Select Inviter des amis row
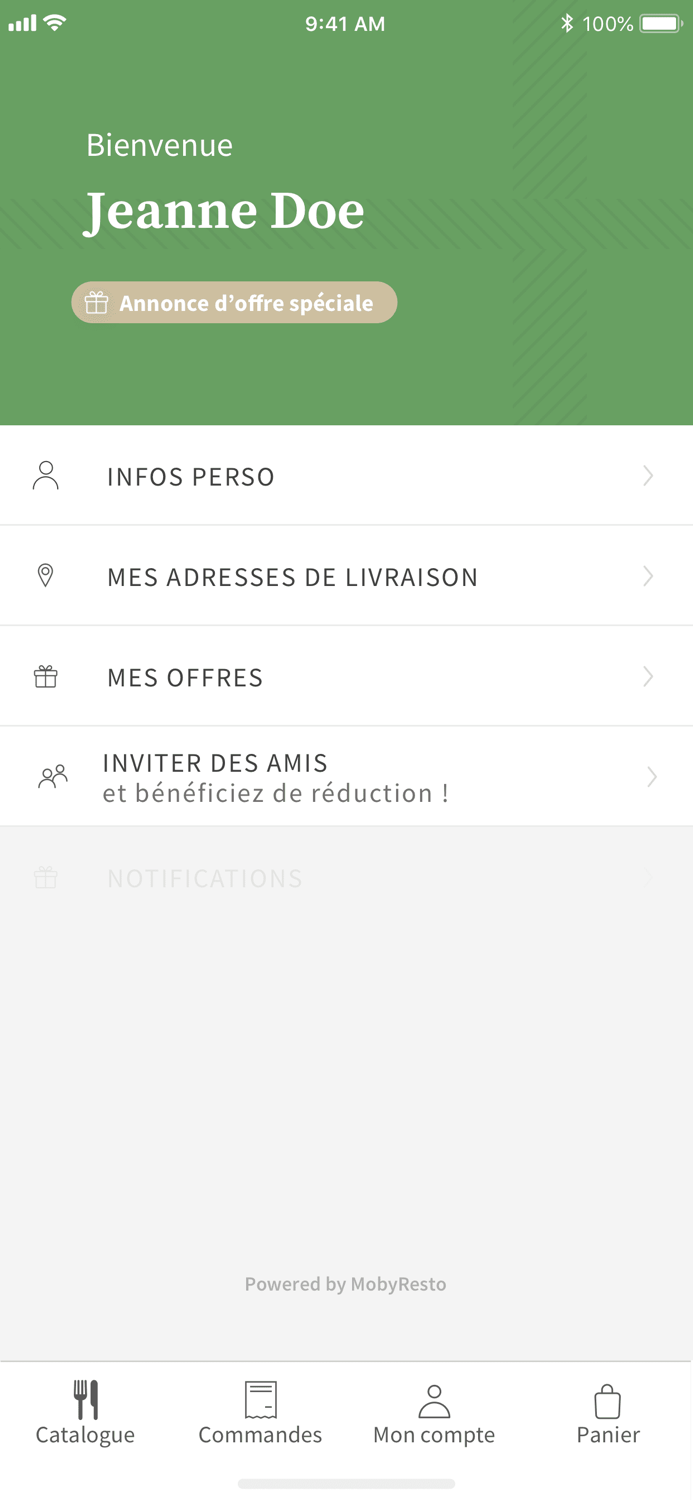This screenshot has height=1500, width=693. tap(346, 777)
